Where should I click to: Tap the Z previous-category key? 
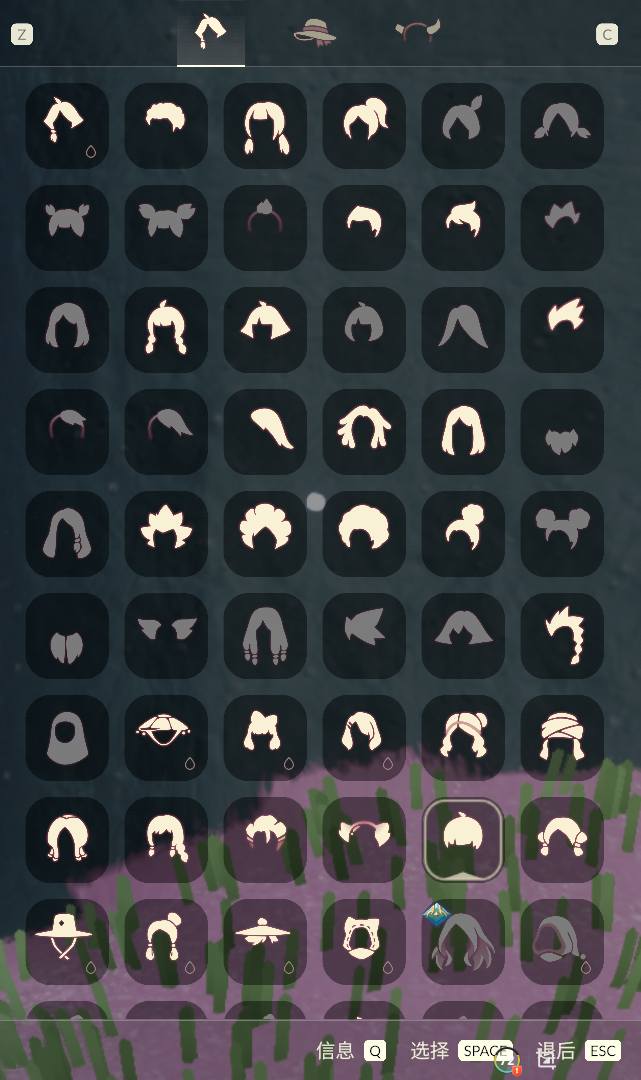point(21,35)
